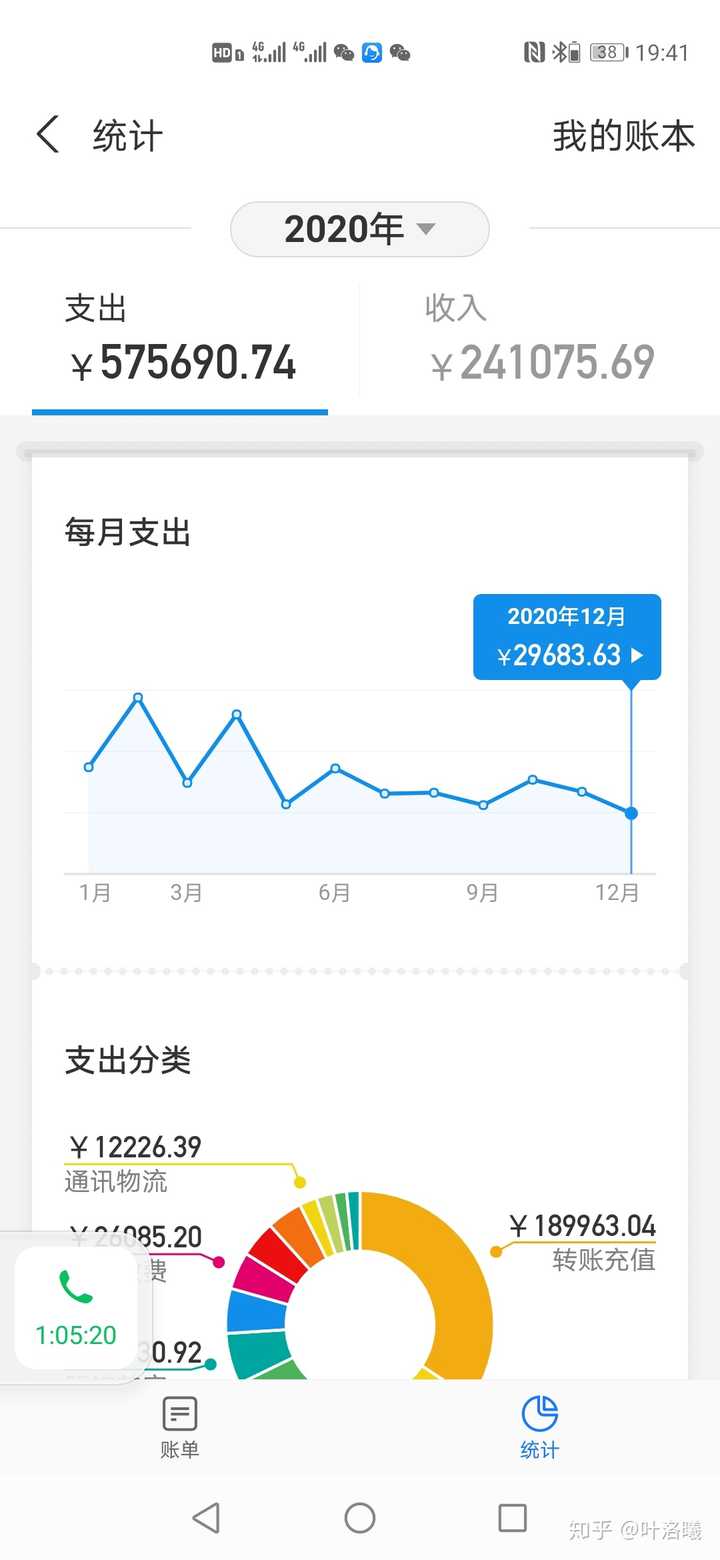Tap the NFC icon in the status bar
Image resolution: width=720 pixels, height=1560 pixels.
coord(536,51)
